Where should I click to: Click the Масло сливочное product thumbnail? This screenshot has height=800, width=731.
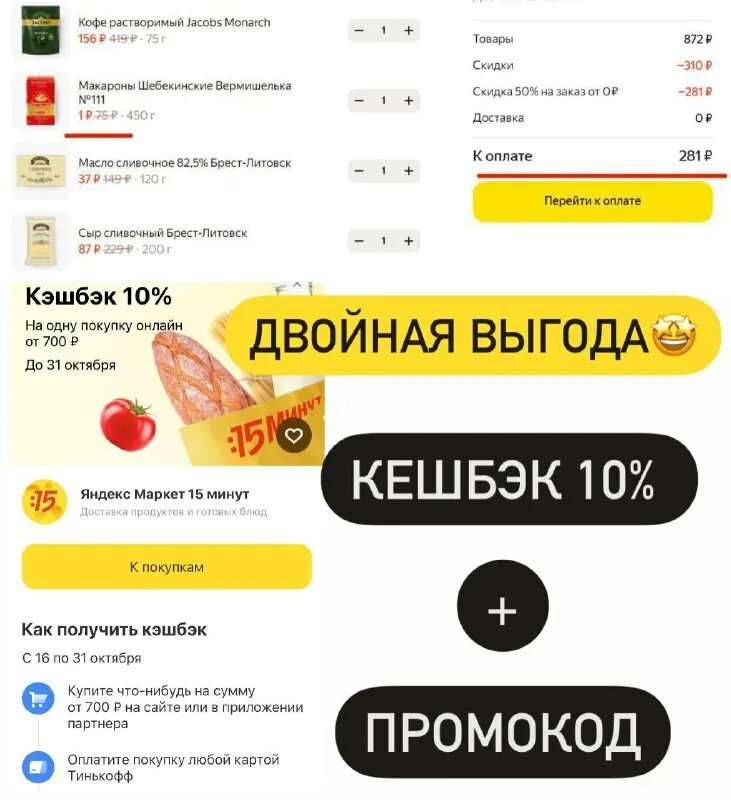click(x=40, y=168)
